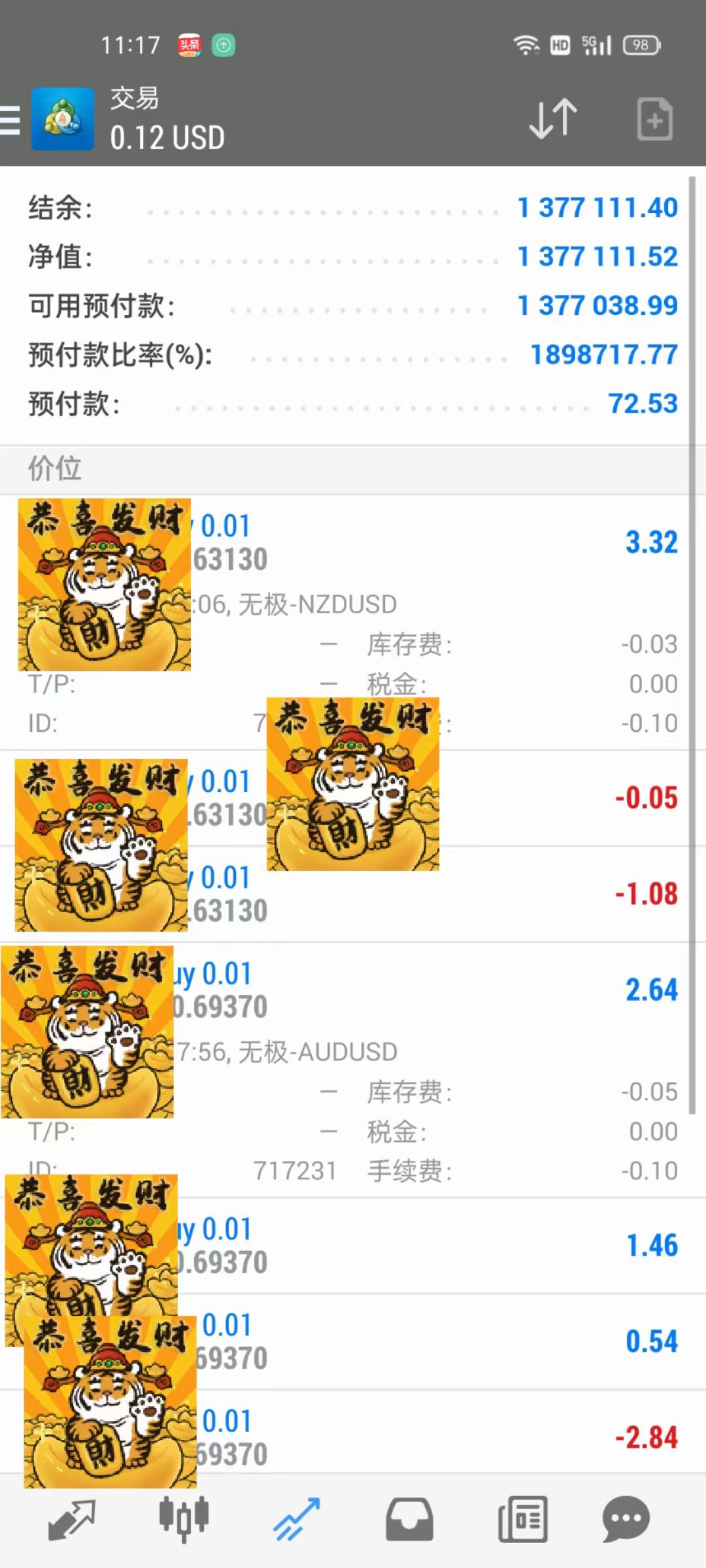Open the news tab
This screenshot has width=706, height=1568.
[x=522, y=1519]
